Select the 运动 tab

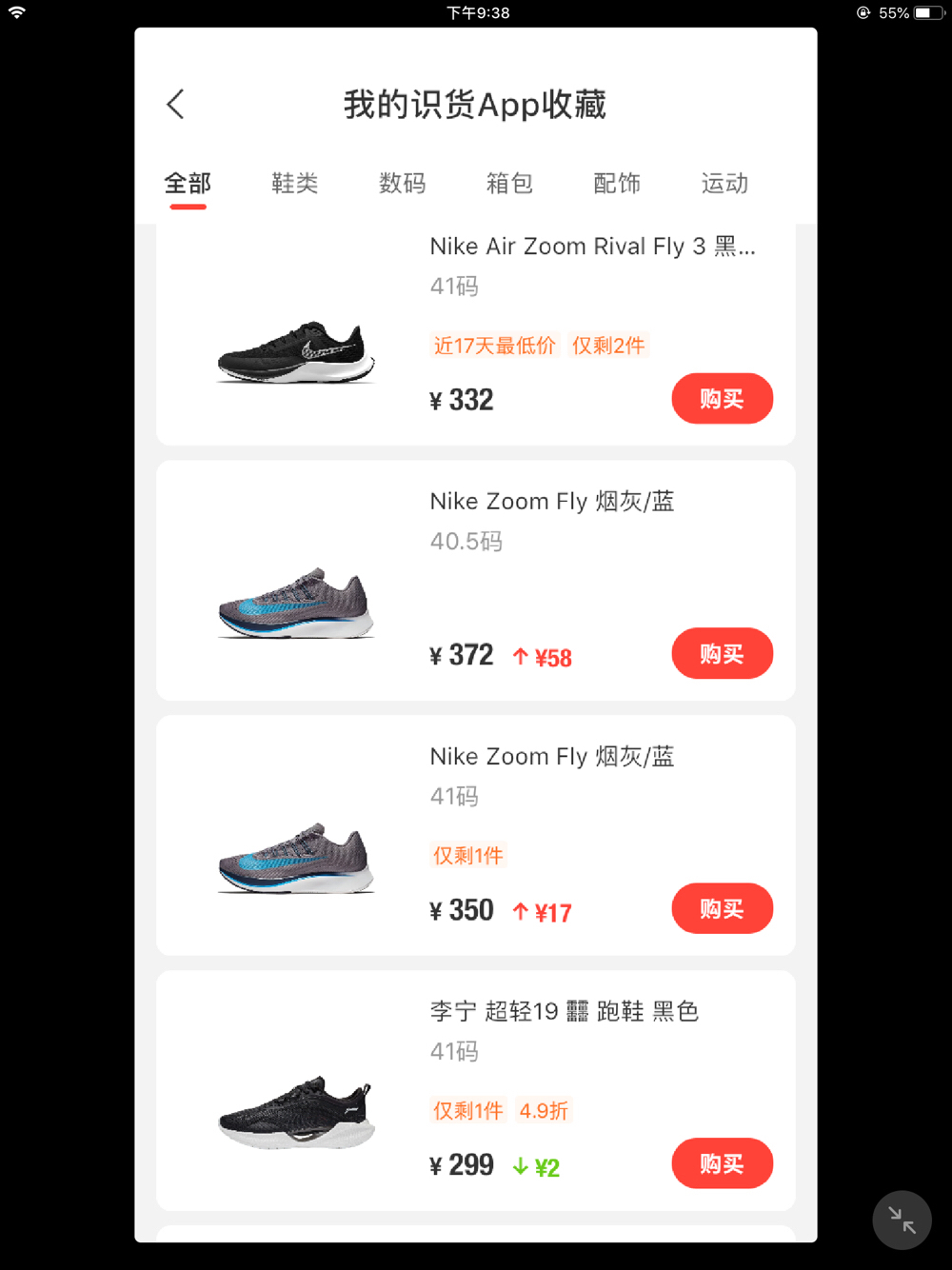(724, 183)
